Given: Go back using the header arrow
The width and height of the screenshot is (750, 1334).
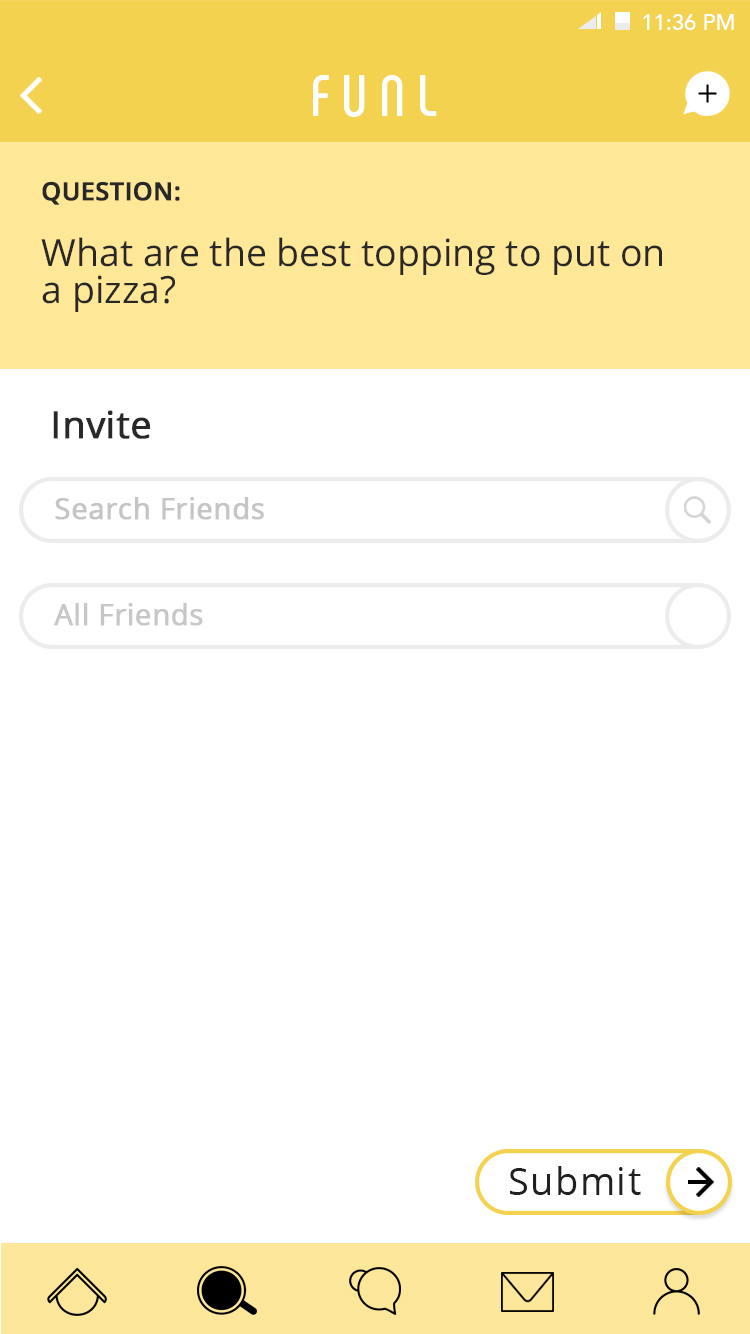Looking at the screenshot, I should (32, 96).
